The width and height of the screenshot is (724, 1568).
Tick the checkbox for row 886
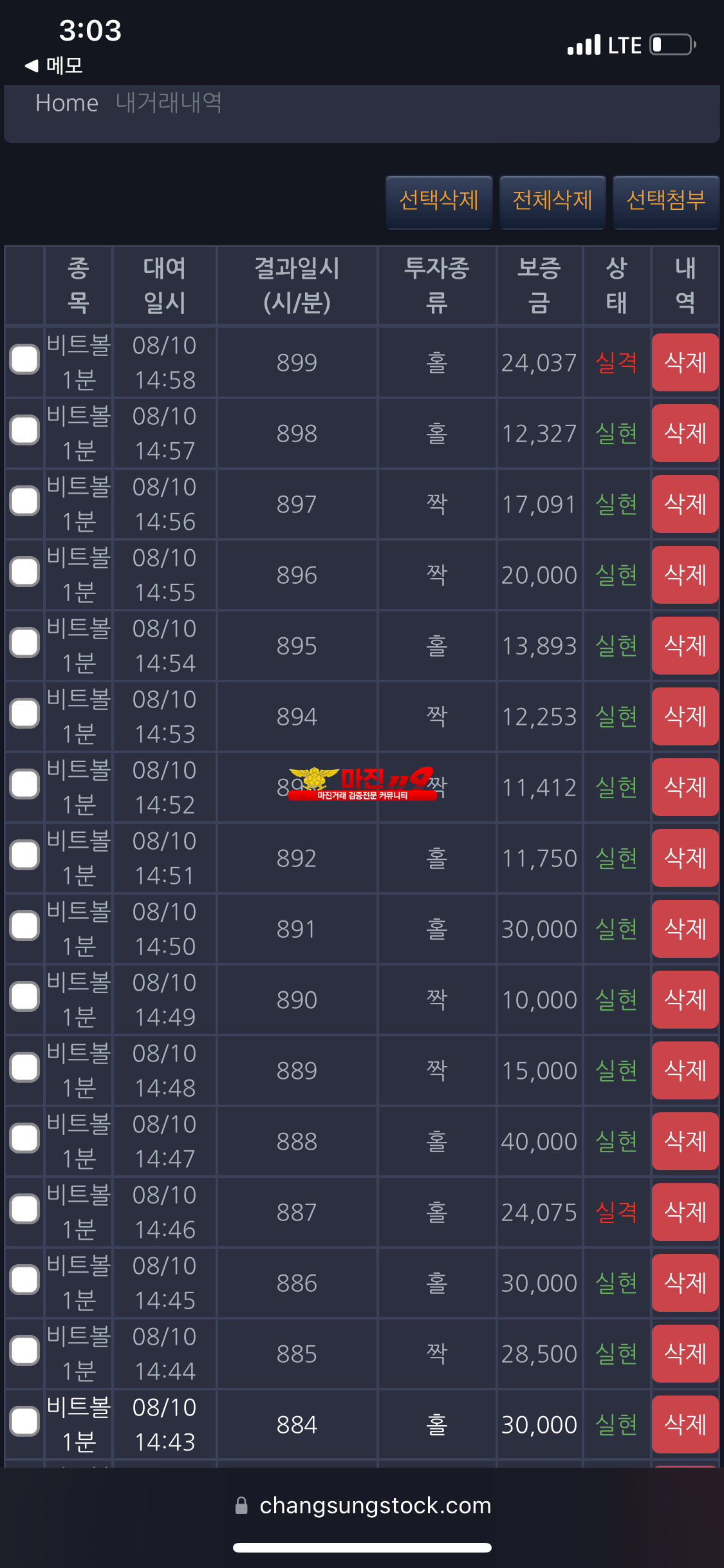pyautogui.click(x=24, y=1280)
